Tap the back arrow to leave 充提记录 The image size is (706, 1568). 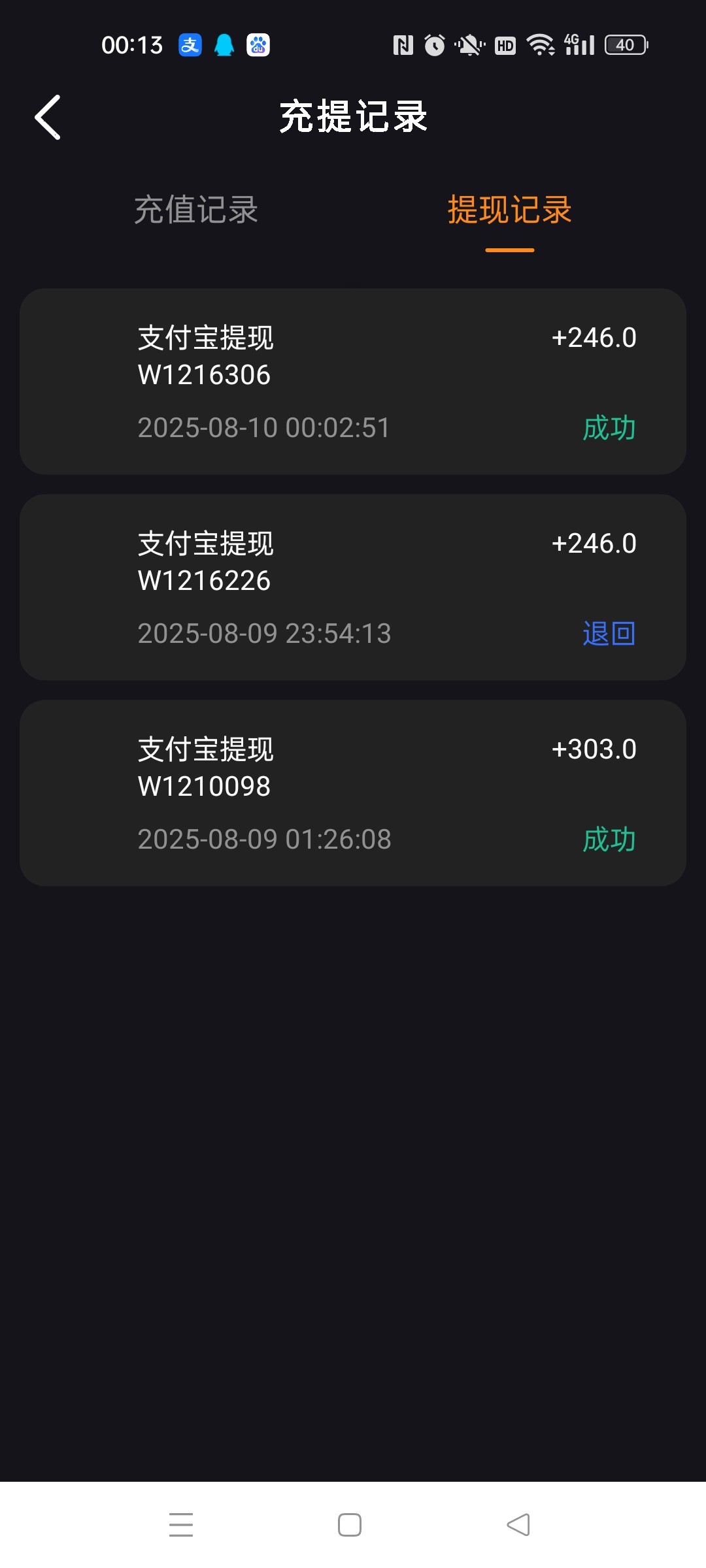(x=47, y=116)
